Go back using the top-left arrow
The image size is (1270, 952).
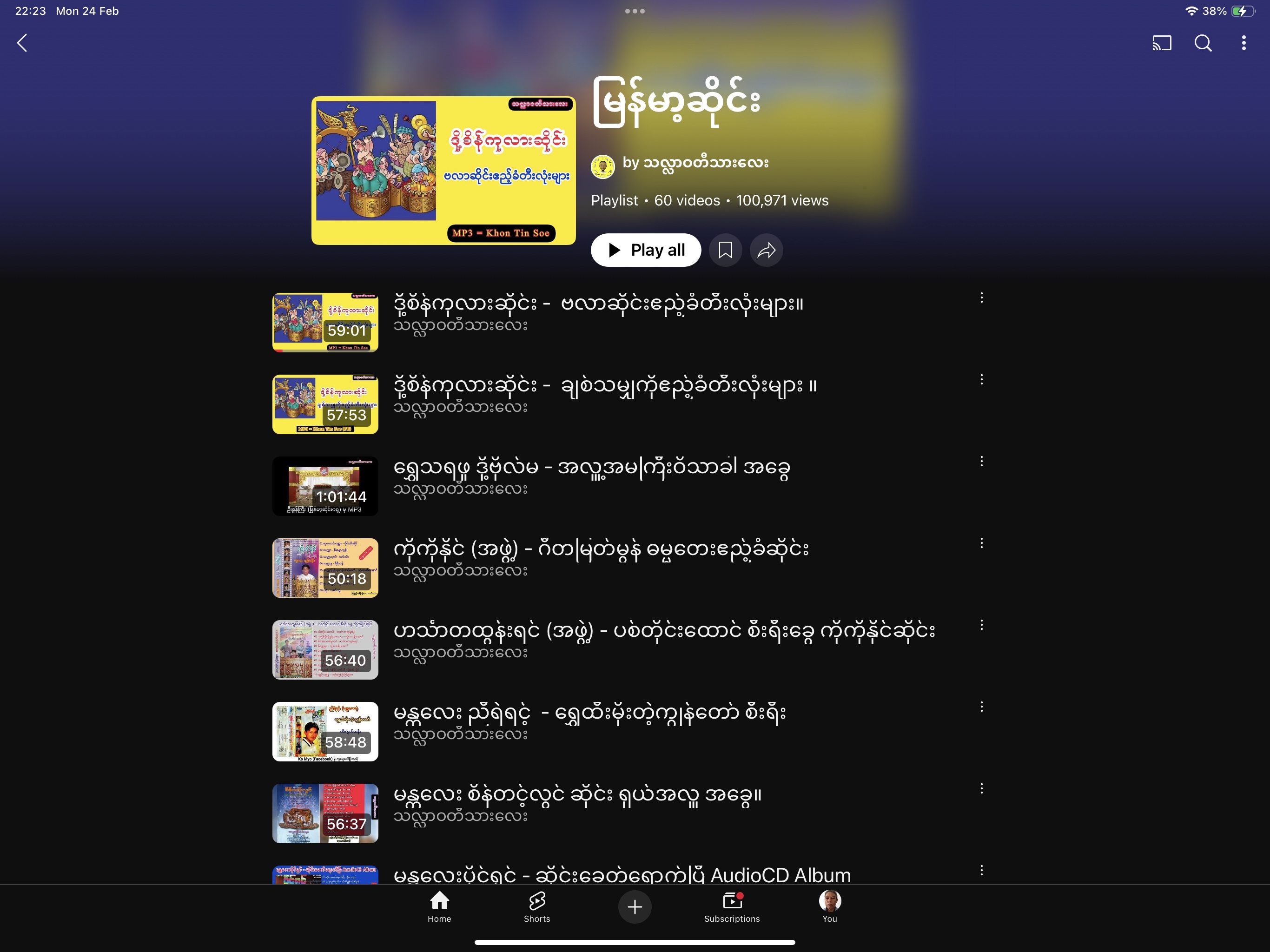click(22, 43)
